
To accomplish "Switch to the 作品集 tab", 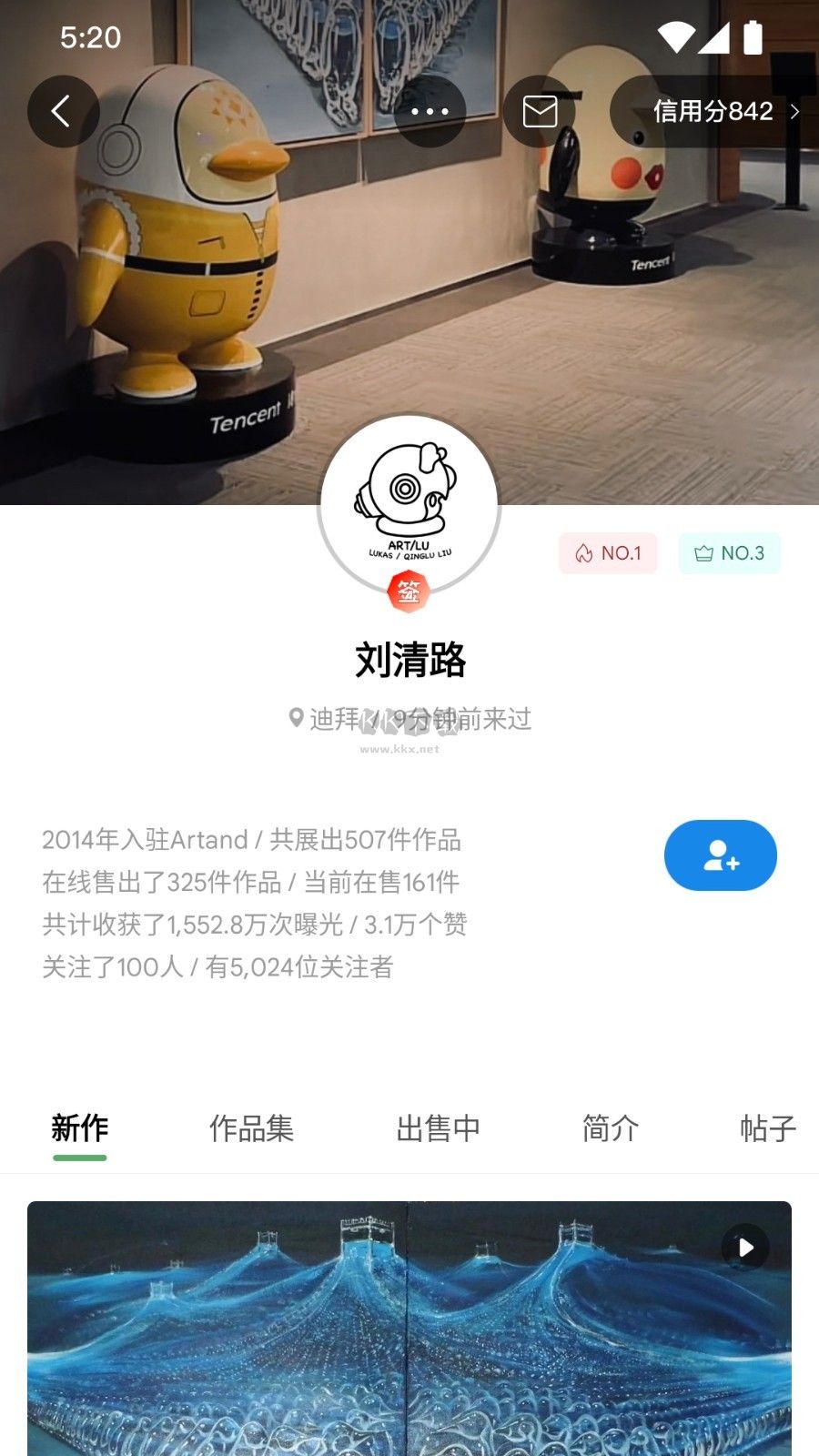I will 253,1127.
